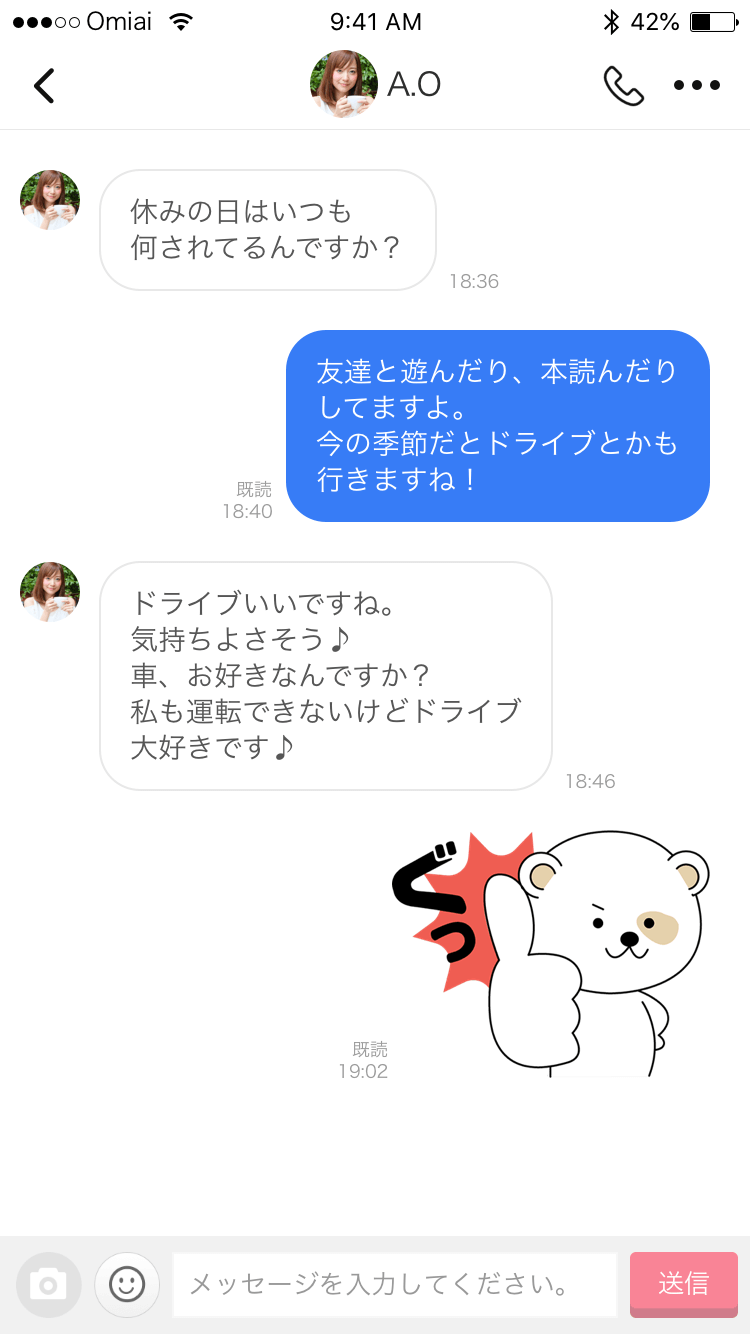This screenshot has width=750, height=1334.
Task: Tap A.O's avatar beside the 18:36 message
Action: [x=50, y=200]
